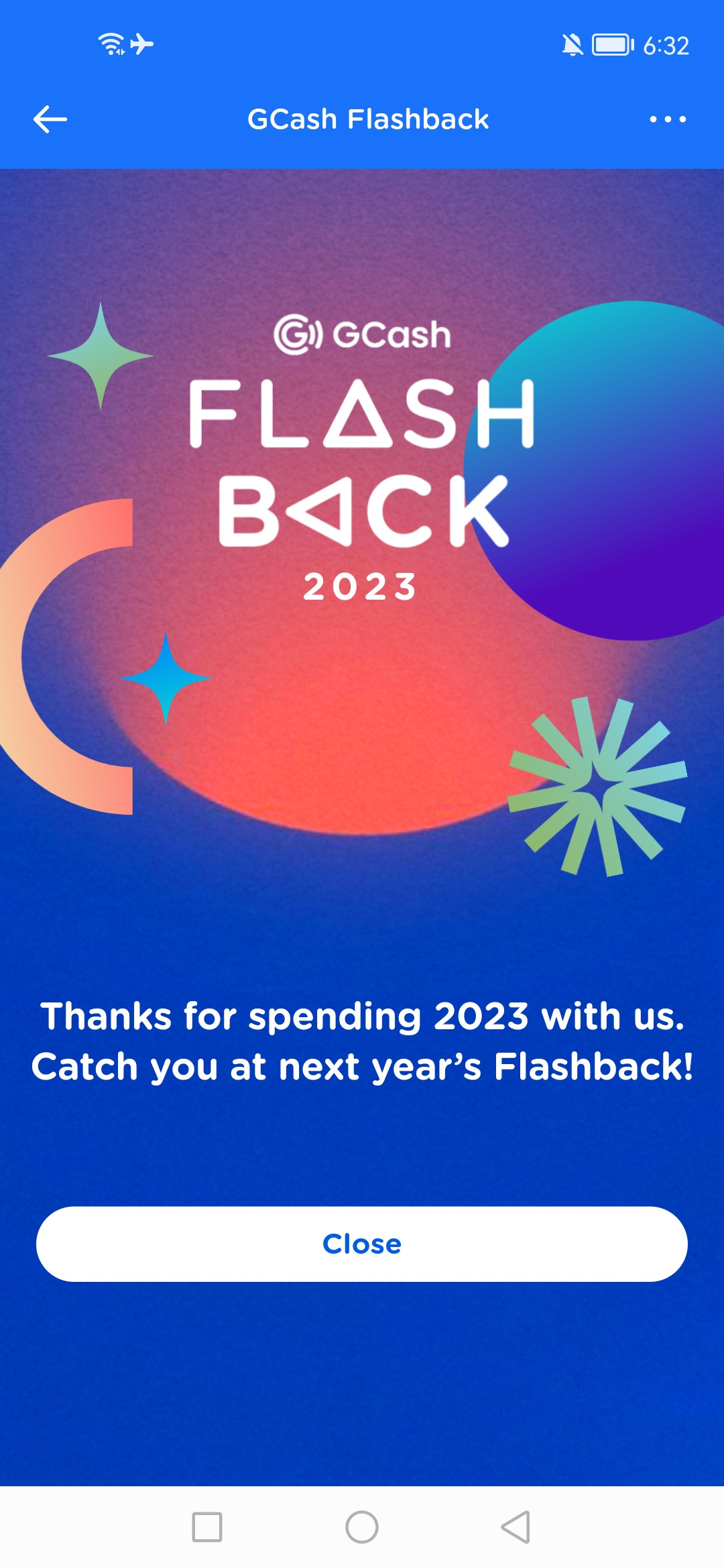724x1568 pixels.
Task: Tap the system home button
Action: [362, 1527]
